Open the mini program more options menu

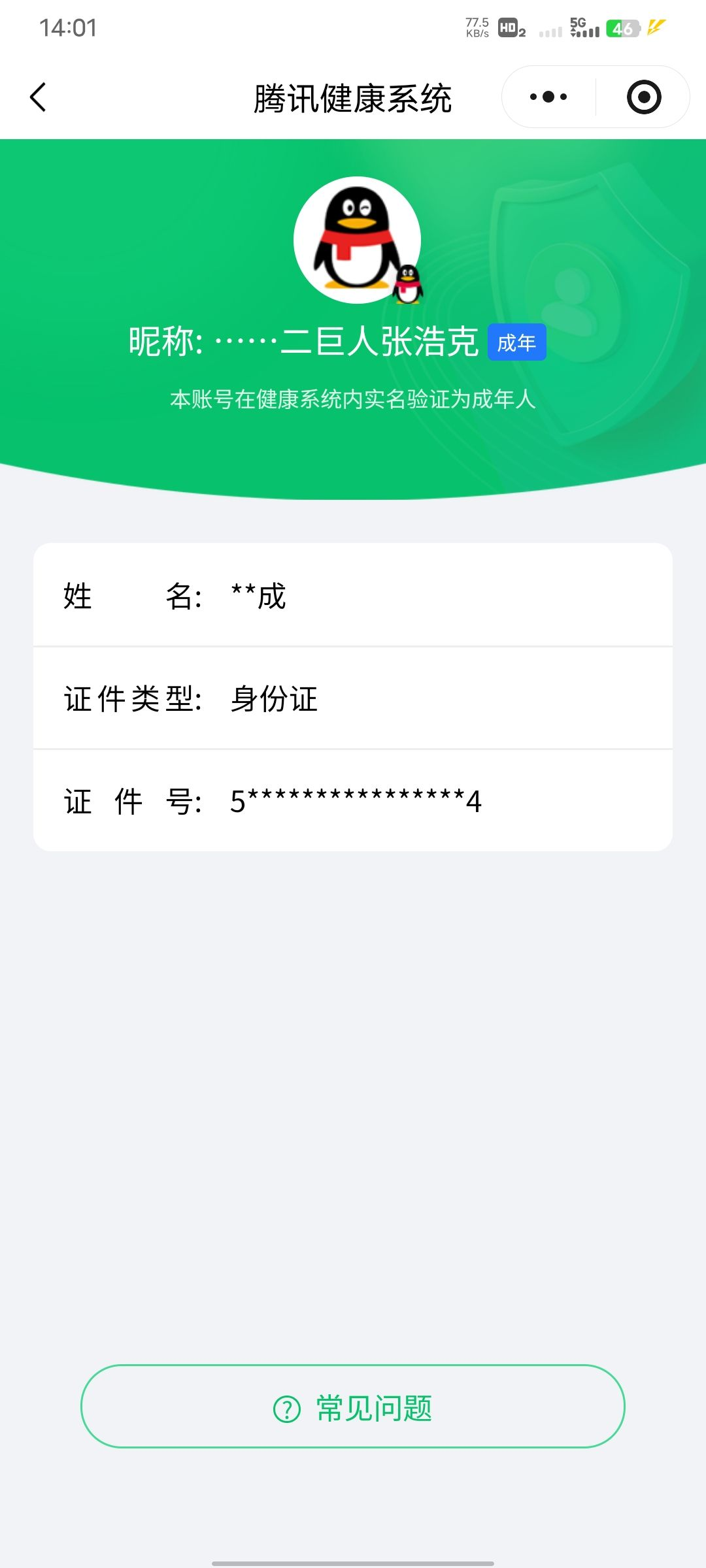pyautogui.click(x=548, y=96)
